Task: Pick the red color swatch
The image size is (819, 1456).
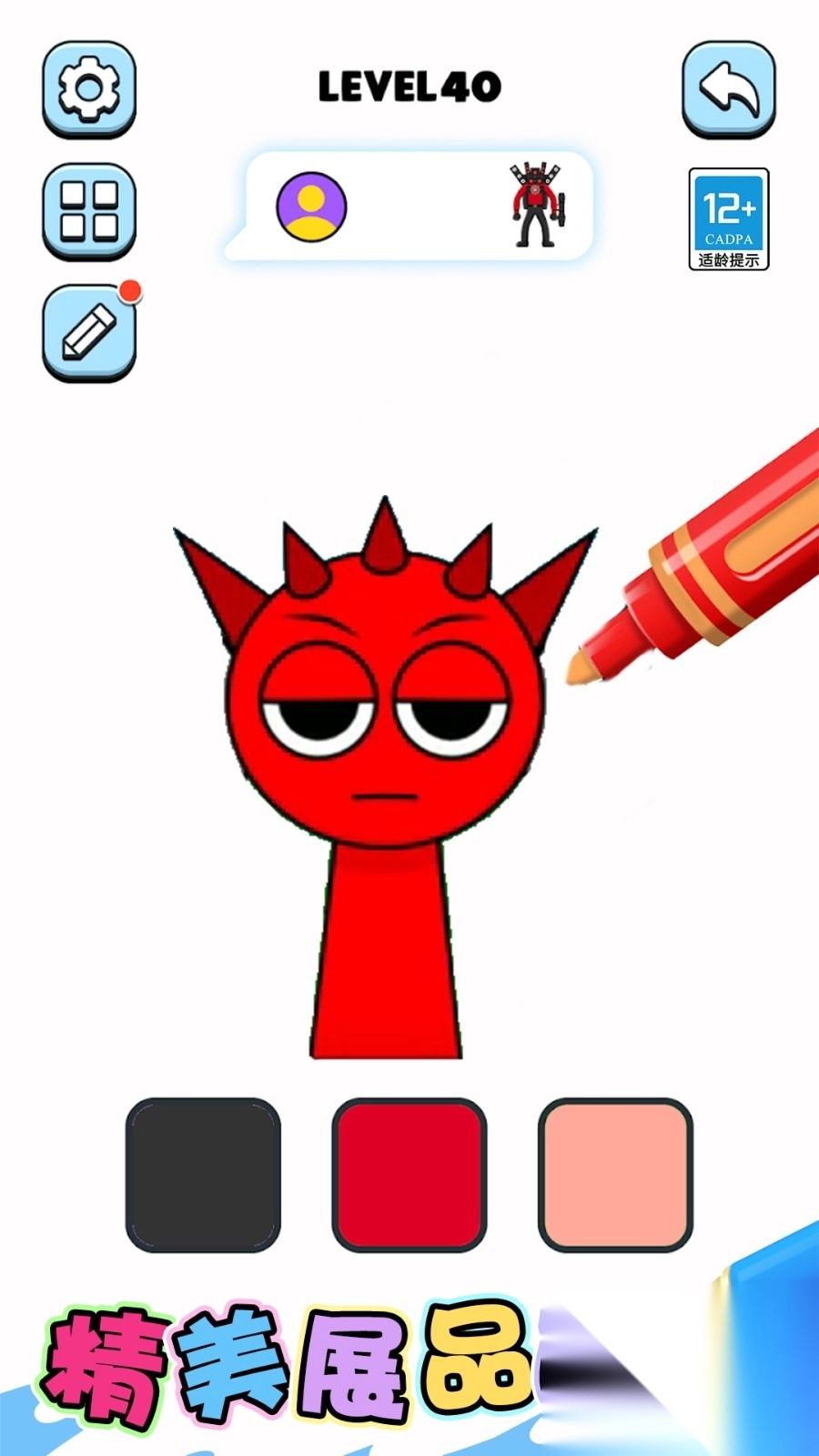Action: point(409,1174)
